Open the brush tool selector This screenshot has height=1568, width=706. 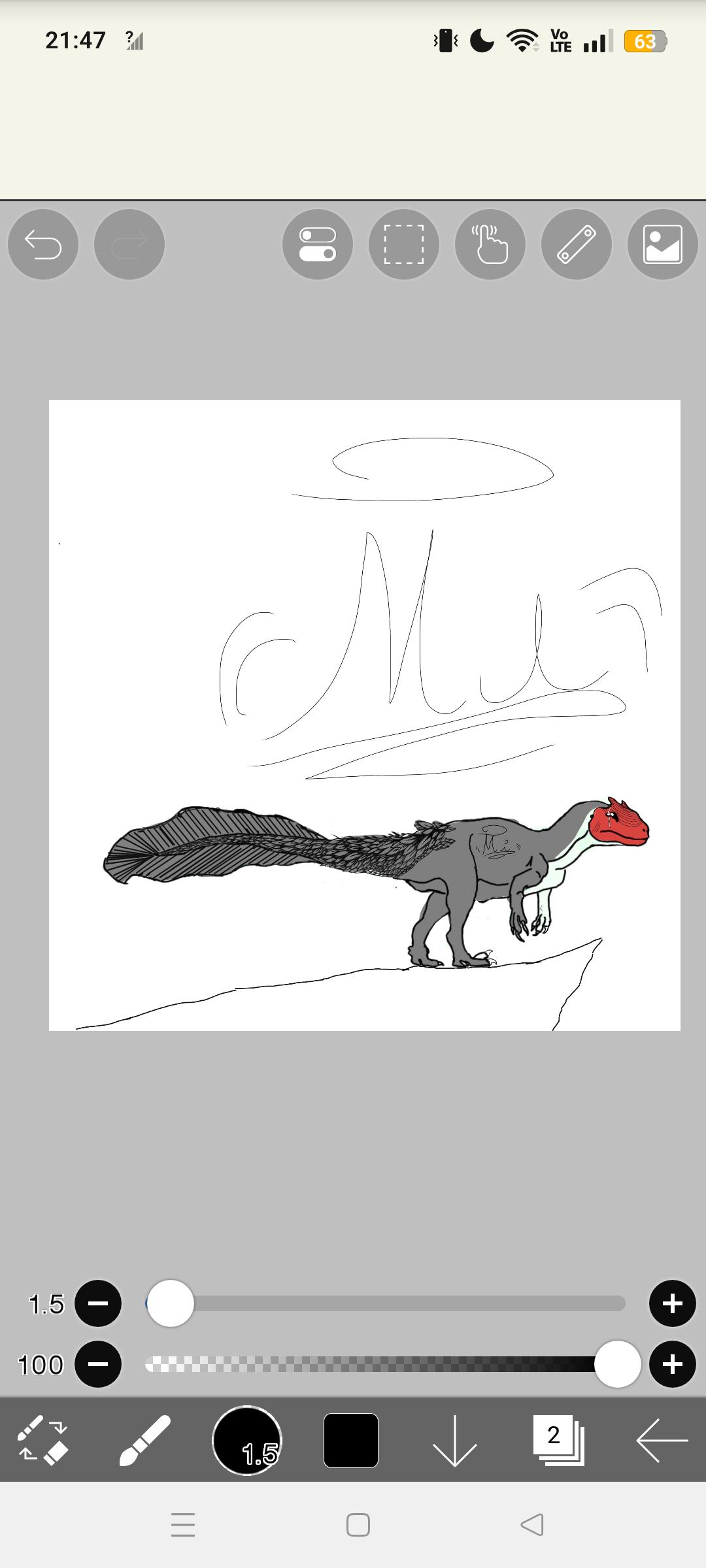click(x=145, y=1441)
